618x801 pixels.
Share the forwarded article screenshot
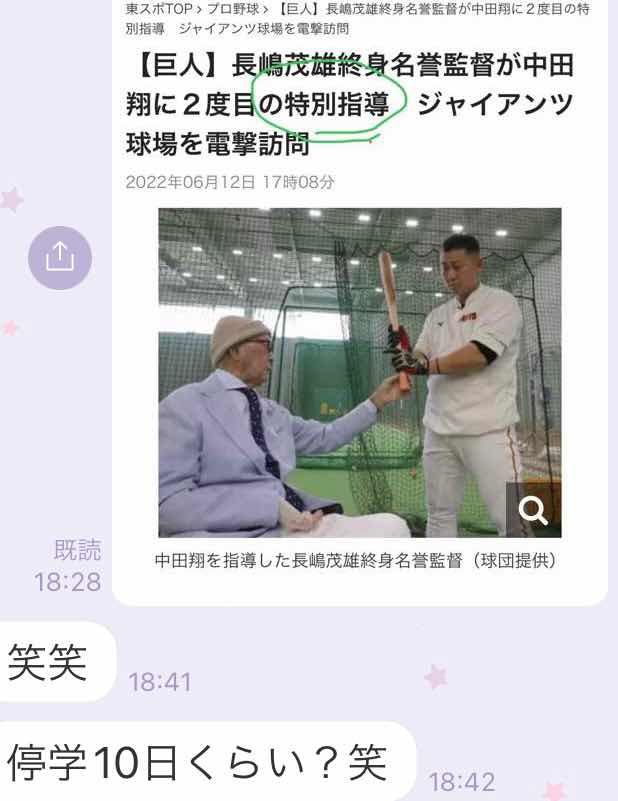[59, 259]
